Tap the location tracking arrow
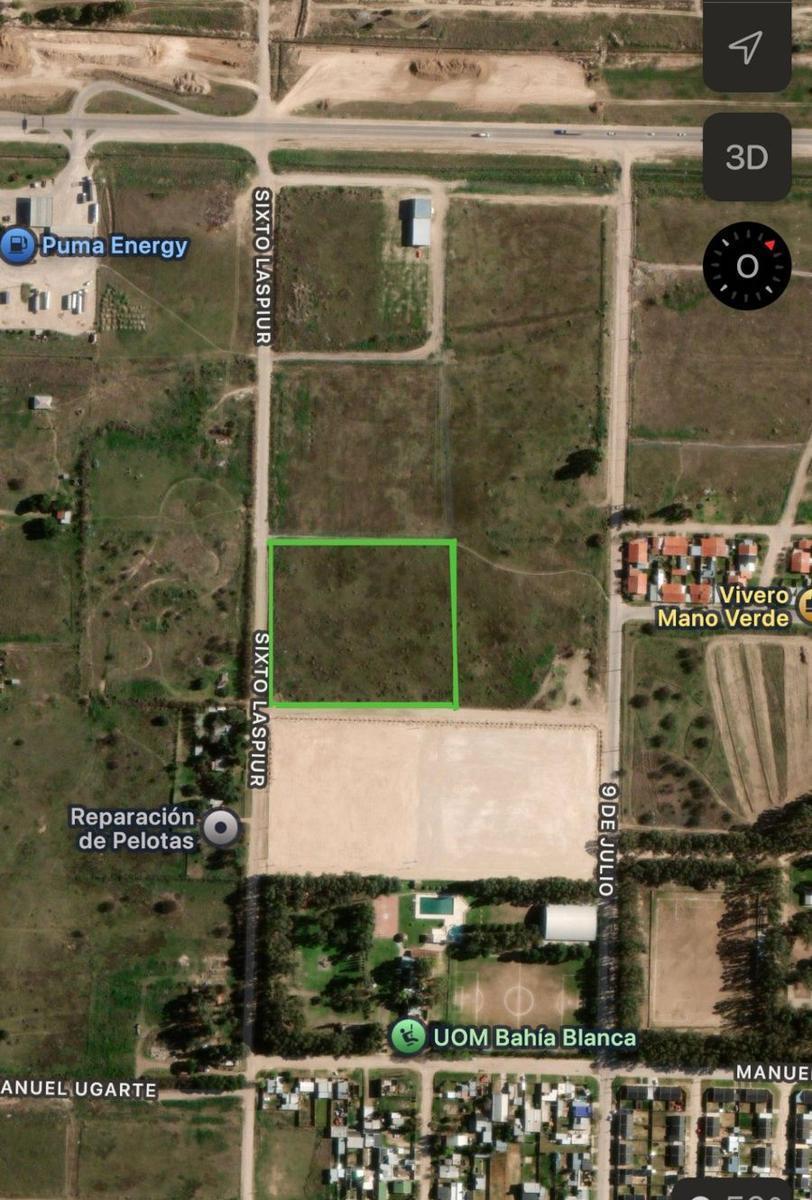Viewport: 812px width, 1200px height. coord(747,46)
